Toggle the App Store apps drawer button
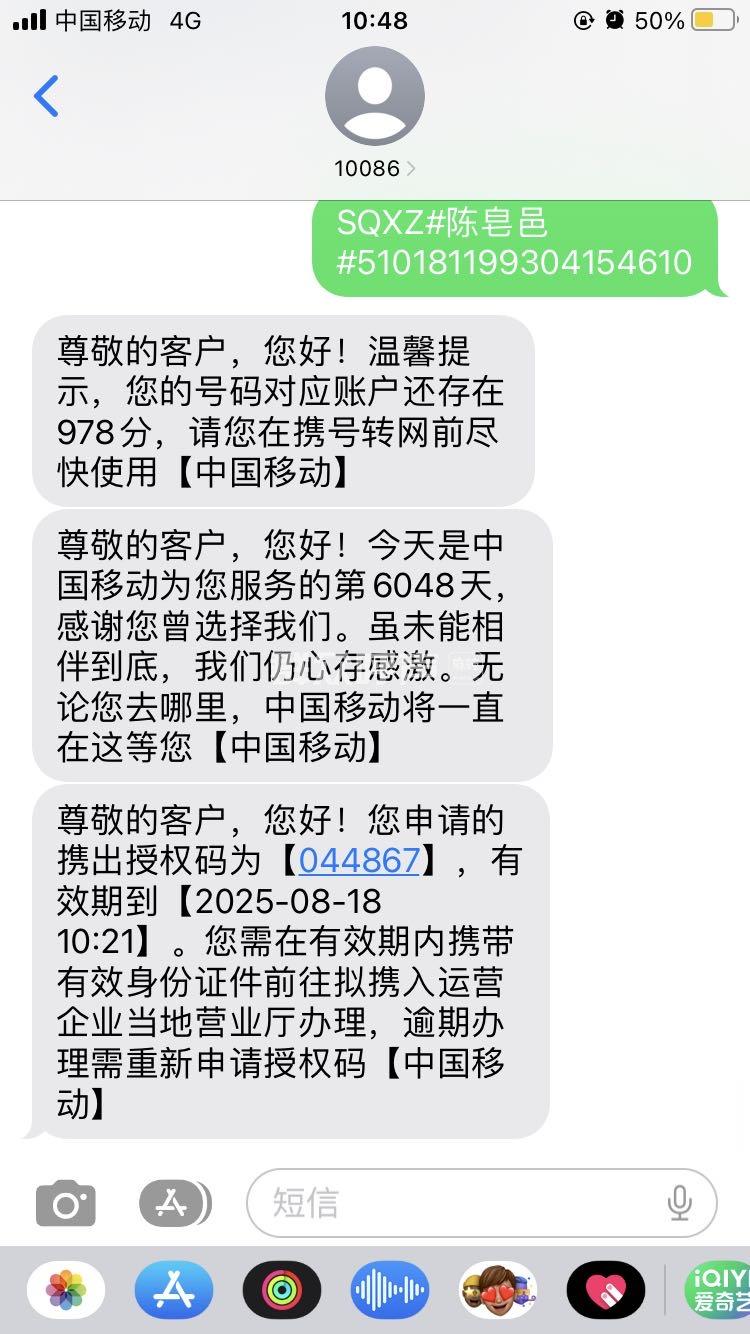Viewport: 750px width, 1334px height. coord(175,1203)
